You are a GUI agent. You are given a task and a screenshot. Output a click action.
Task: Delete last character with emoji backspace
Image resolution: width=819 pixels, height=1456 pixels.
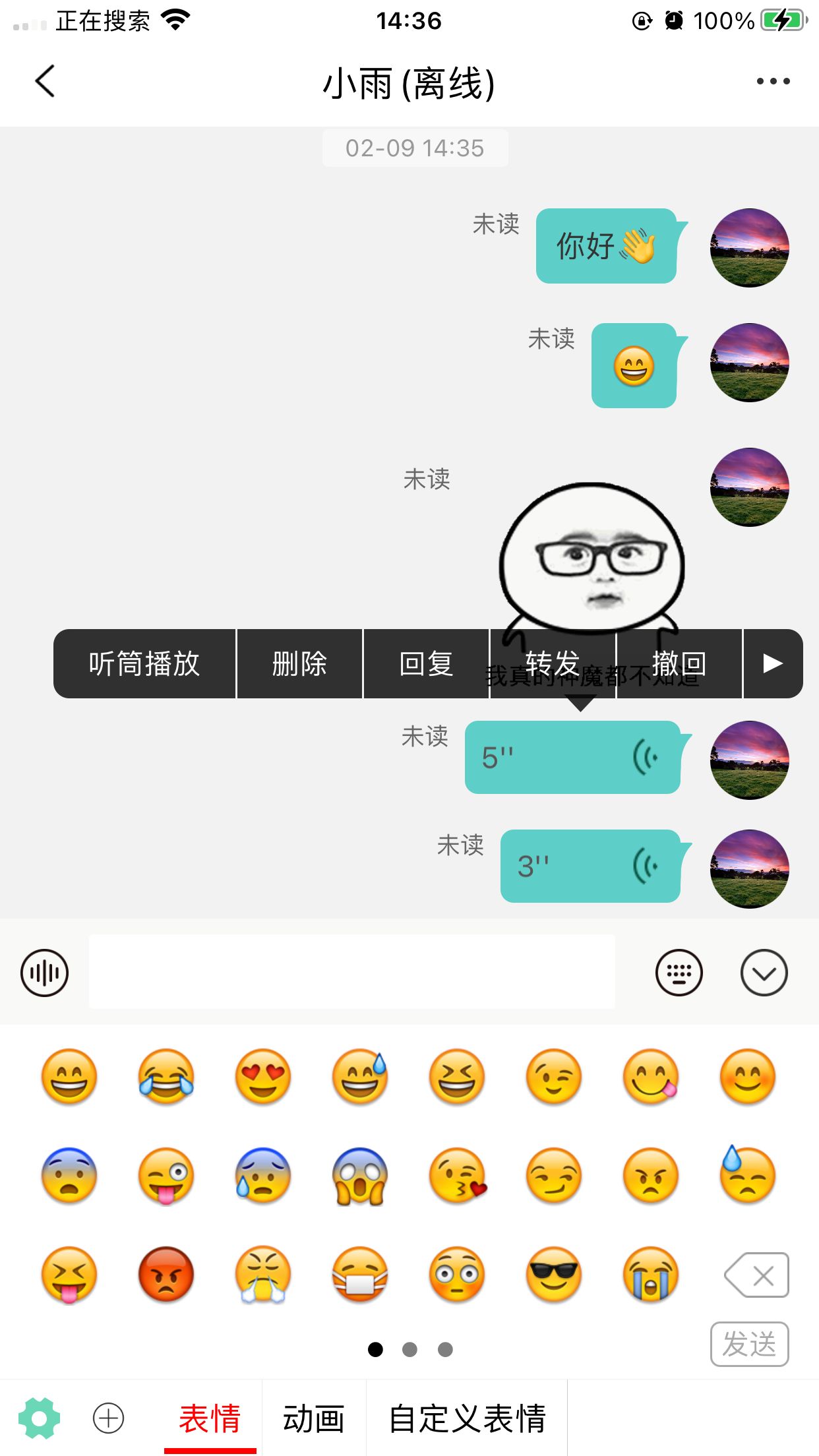click(x=756, y=1275)
